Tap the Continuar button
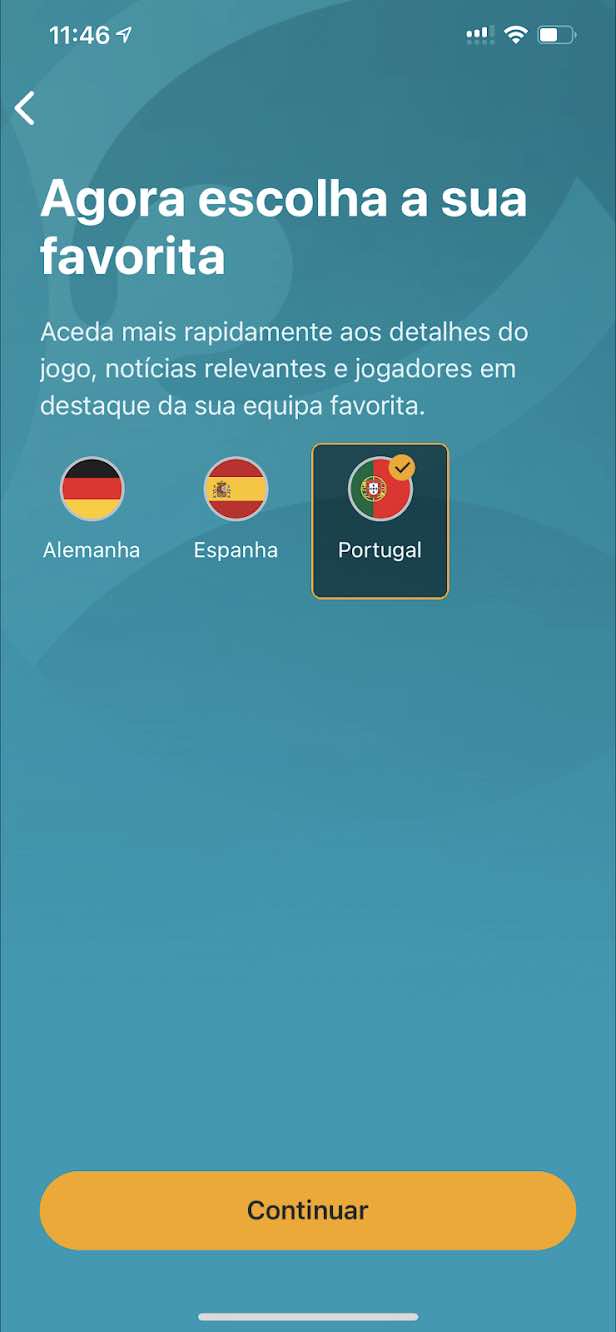 308,1210
